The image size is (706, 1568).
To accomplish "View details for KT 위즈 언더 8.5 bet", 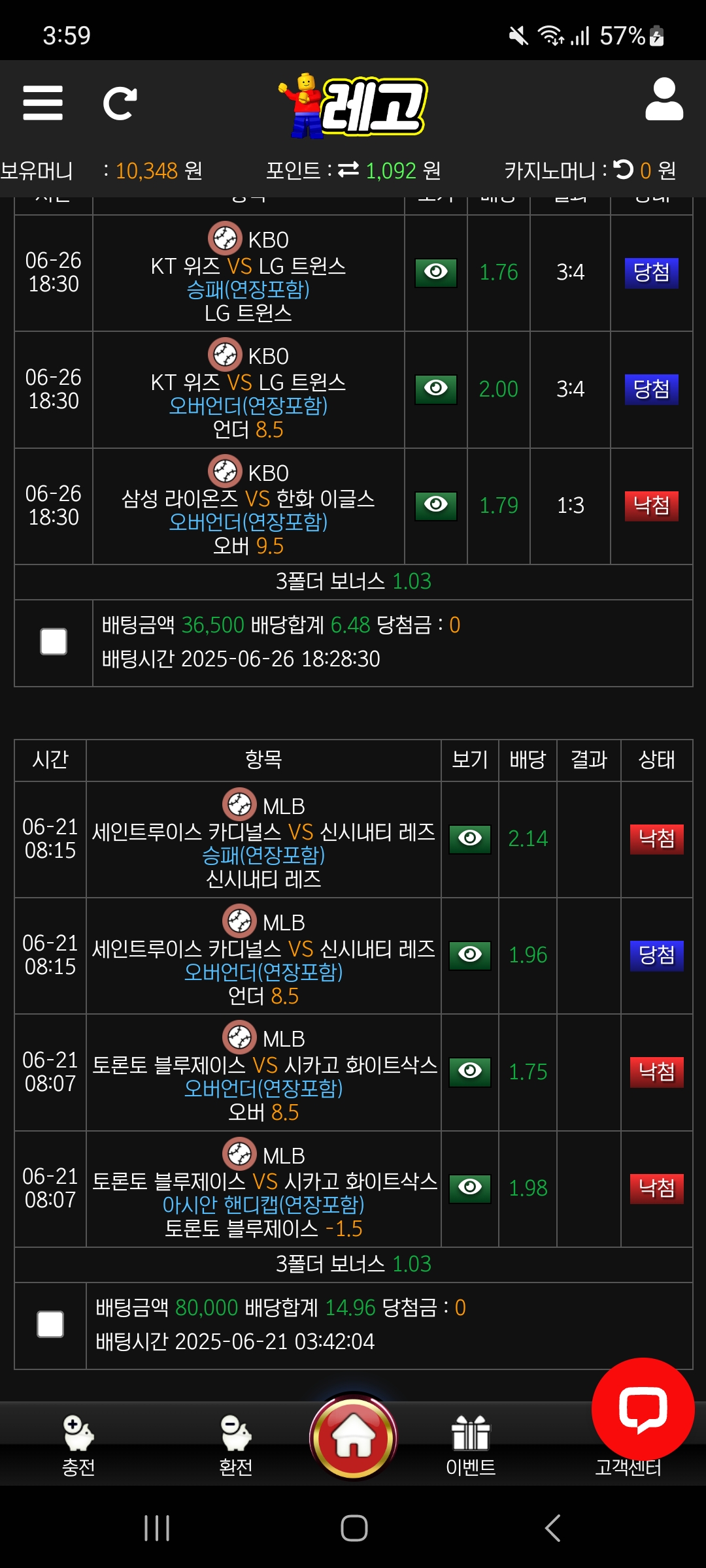I will coord(435,389).
